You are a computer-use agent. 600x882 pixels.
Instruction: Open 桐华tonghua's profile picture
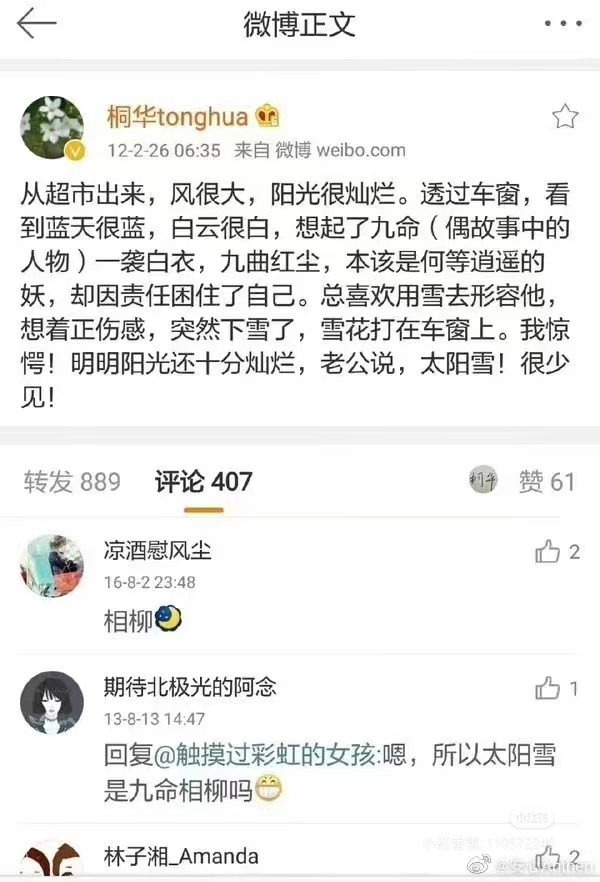(53, 128)
